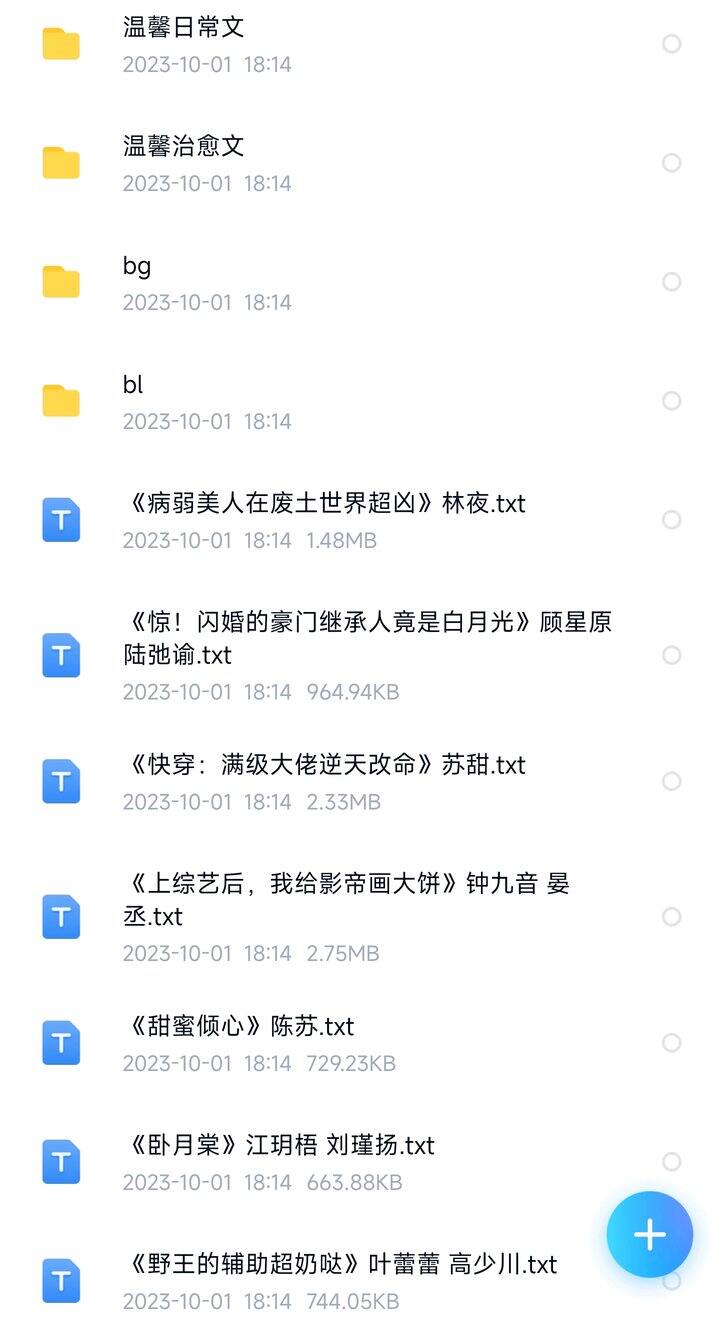The height and width of the screenshot is (1342, 720).
Task: Open 《惊！闪婚的豪门继承人竟是白月光》 file
Action: (360, 655)
